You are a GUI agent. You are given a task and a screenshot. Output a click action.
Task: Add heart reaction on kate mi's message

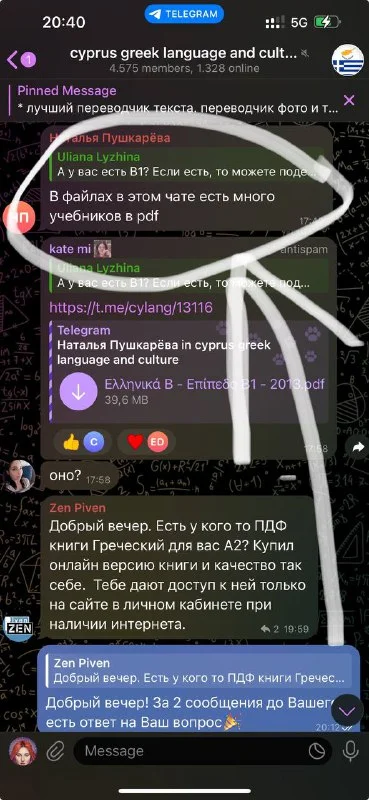tap(146, 442)
